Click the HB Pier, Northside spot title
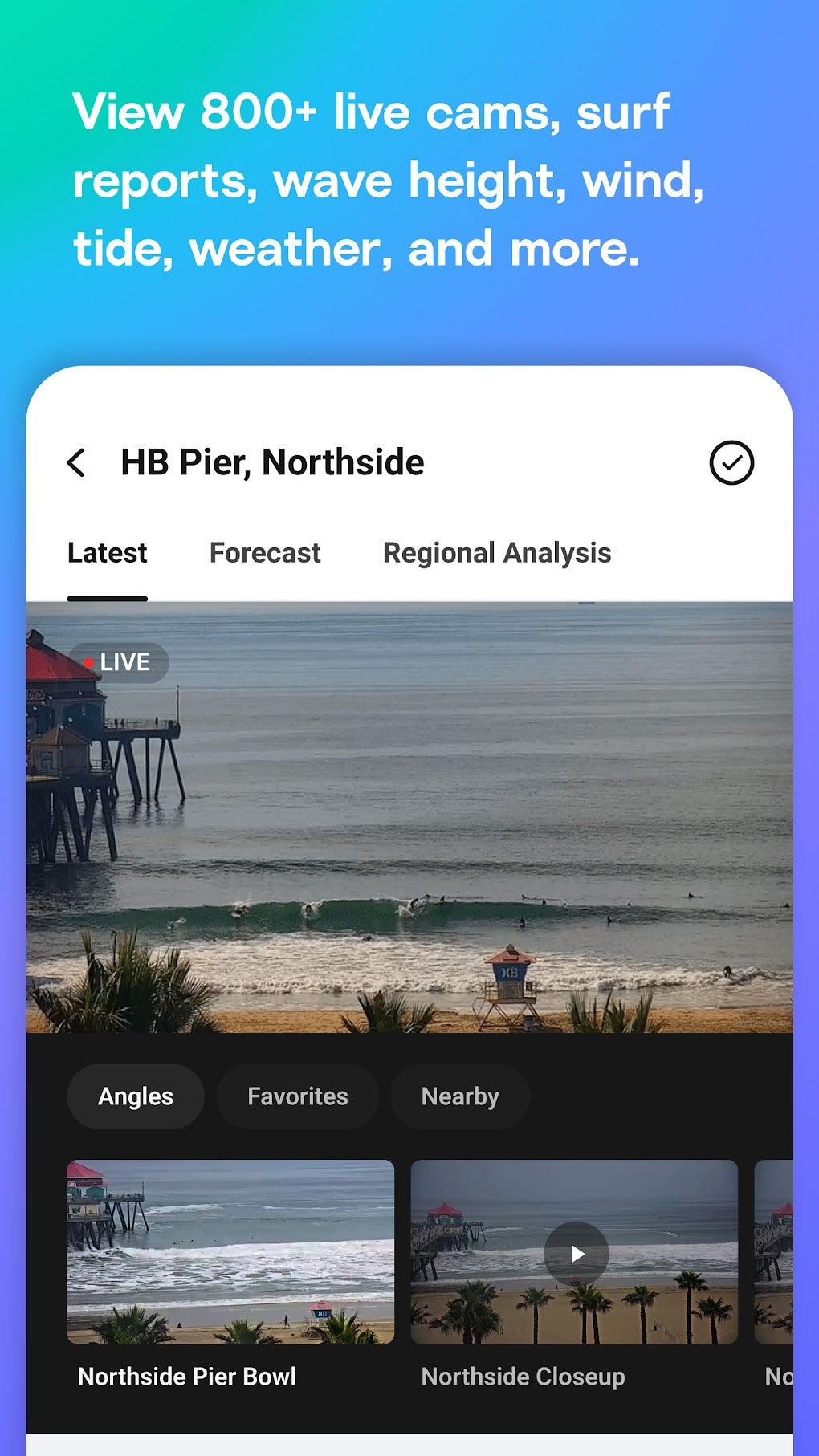Screen dimensions: 819x1456 pos(272,462)
